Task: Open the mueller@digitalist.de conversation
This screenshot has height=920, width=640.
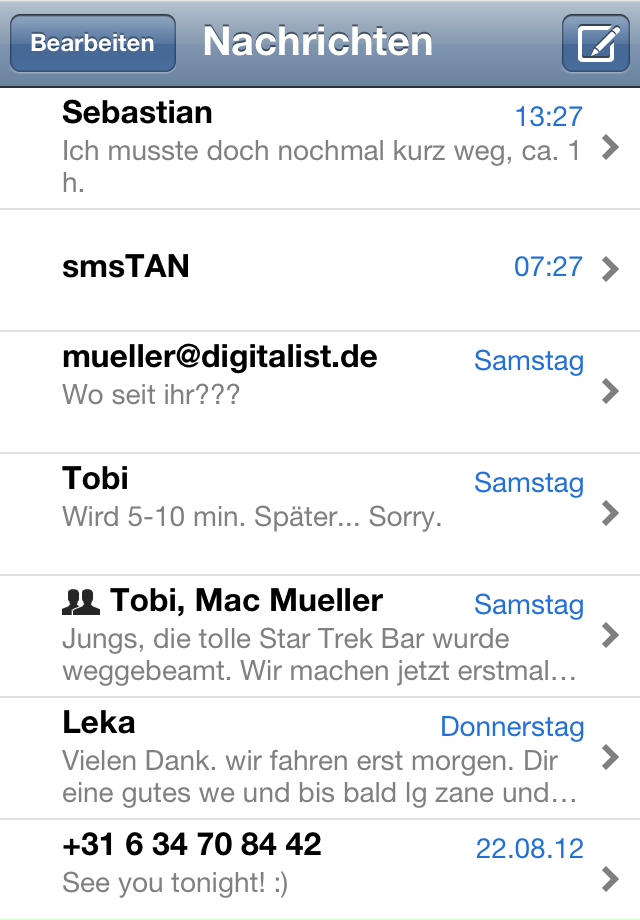Action: coord(320,391)
